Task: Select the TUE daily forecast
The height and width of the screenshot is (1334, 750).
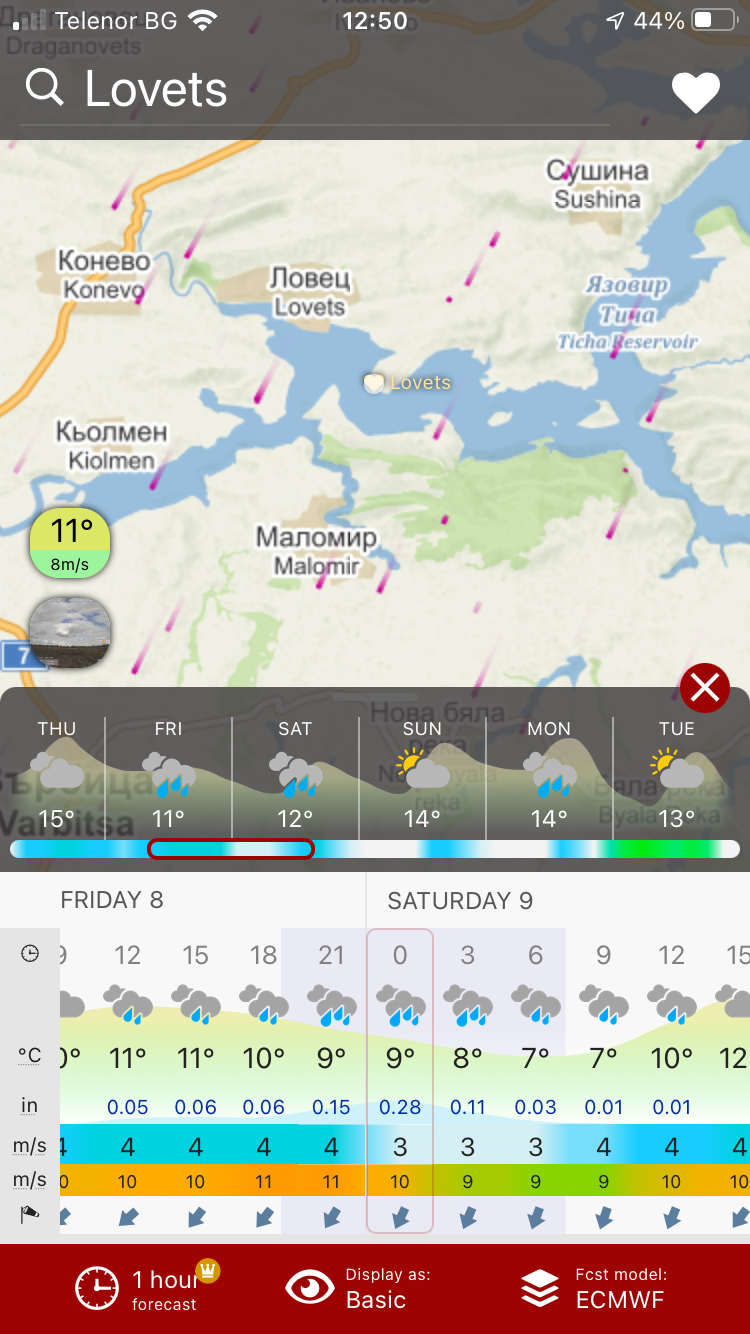Action: (677, 775)
